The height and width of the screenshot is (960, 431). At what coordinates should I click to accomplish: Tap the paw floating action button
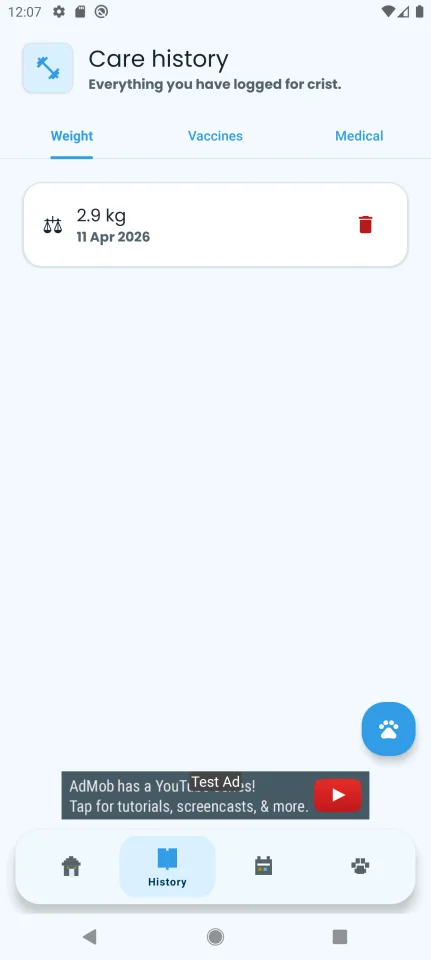[388, 729]
